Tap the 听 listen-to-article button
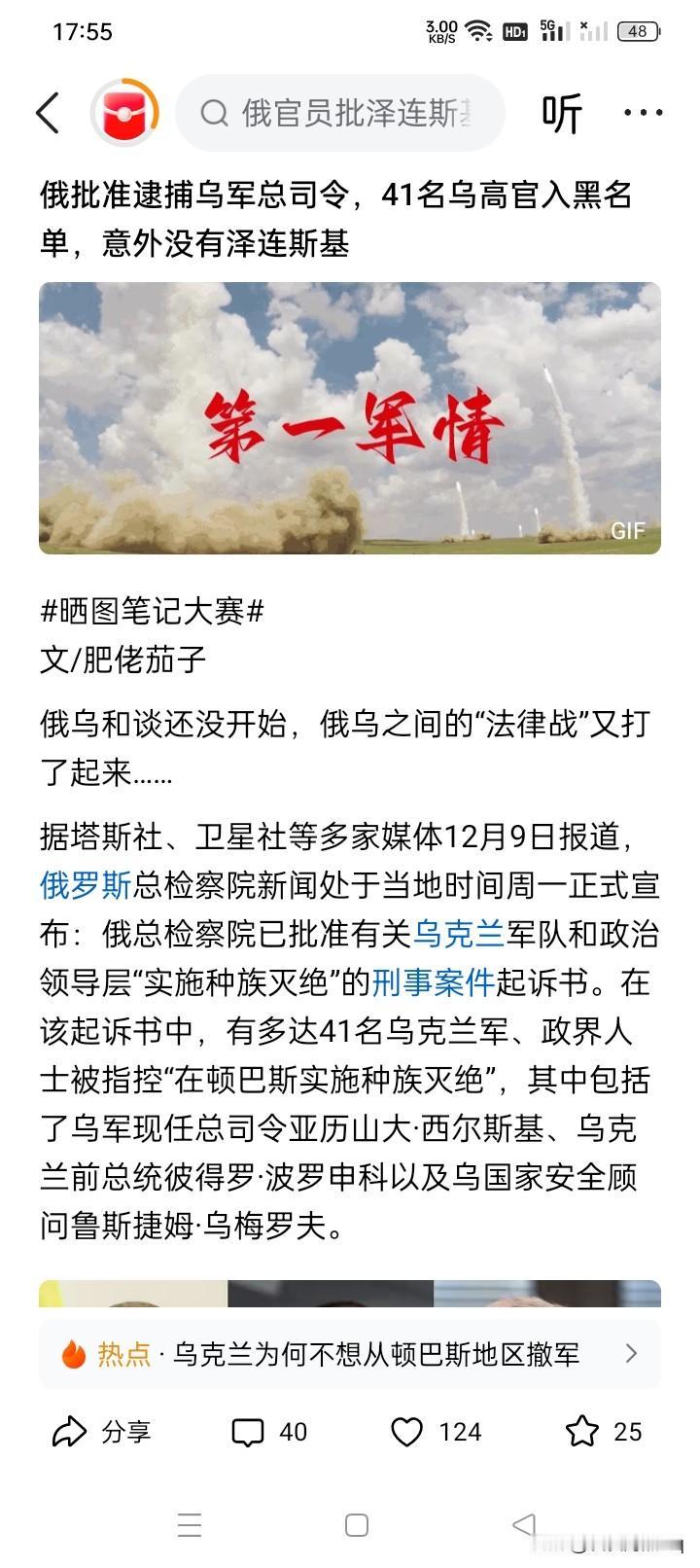 (562, 112)
